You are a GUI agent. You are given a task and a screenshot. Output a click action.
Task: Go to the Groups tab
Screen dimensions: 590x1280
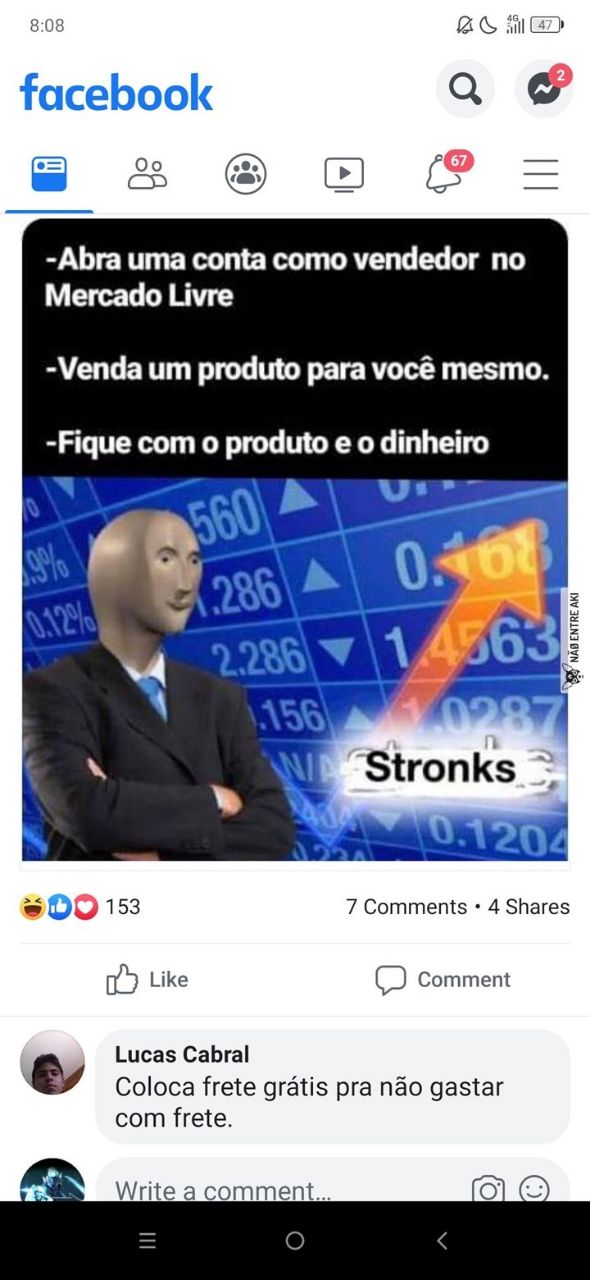coord(245,174)
